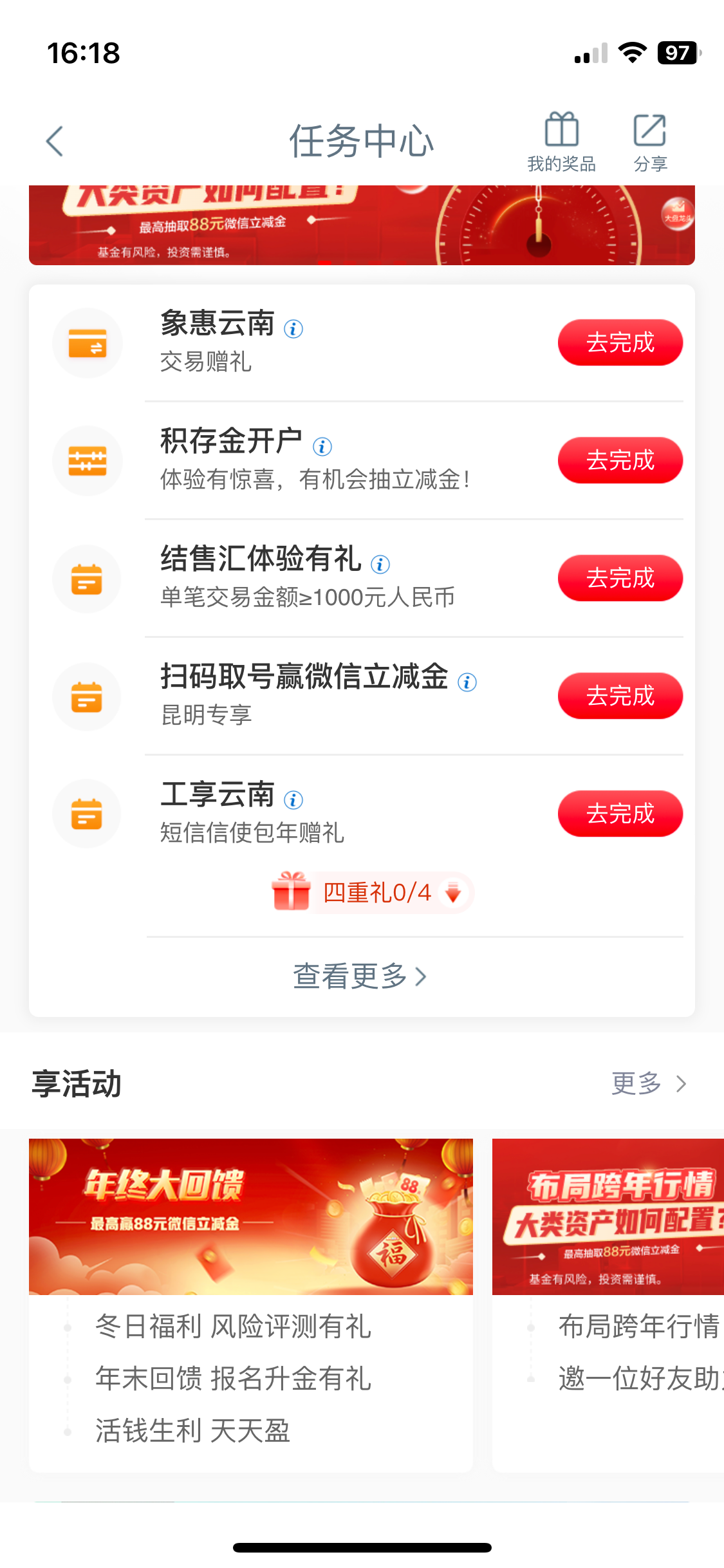Show info for 扫码取号赢微信立减金

467,682
